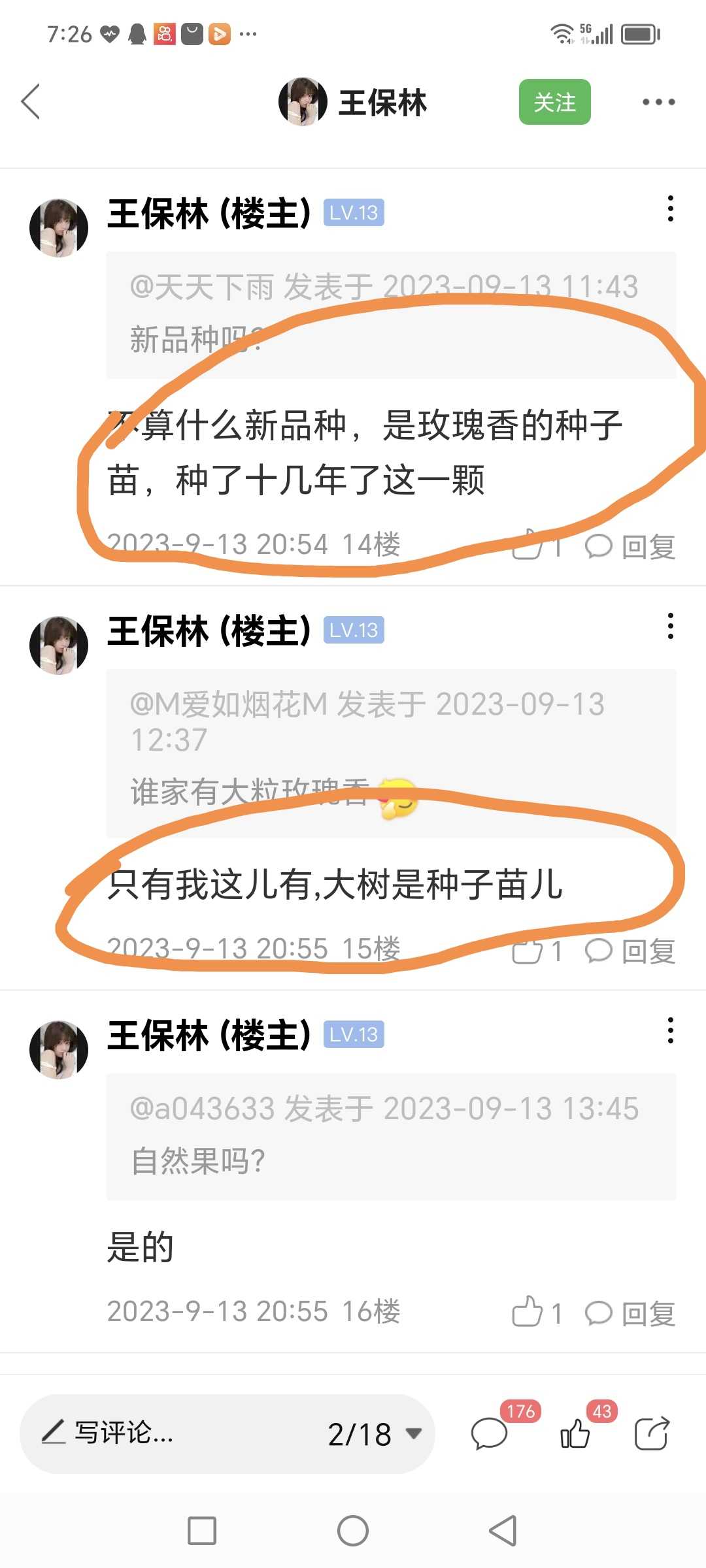Tap the 写评论 comment input field
The image size is (706, 1568).
163,1433
